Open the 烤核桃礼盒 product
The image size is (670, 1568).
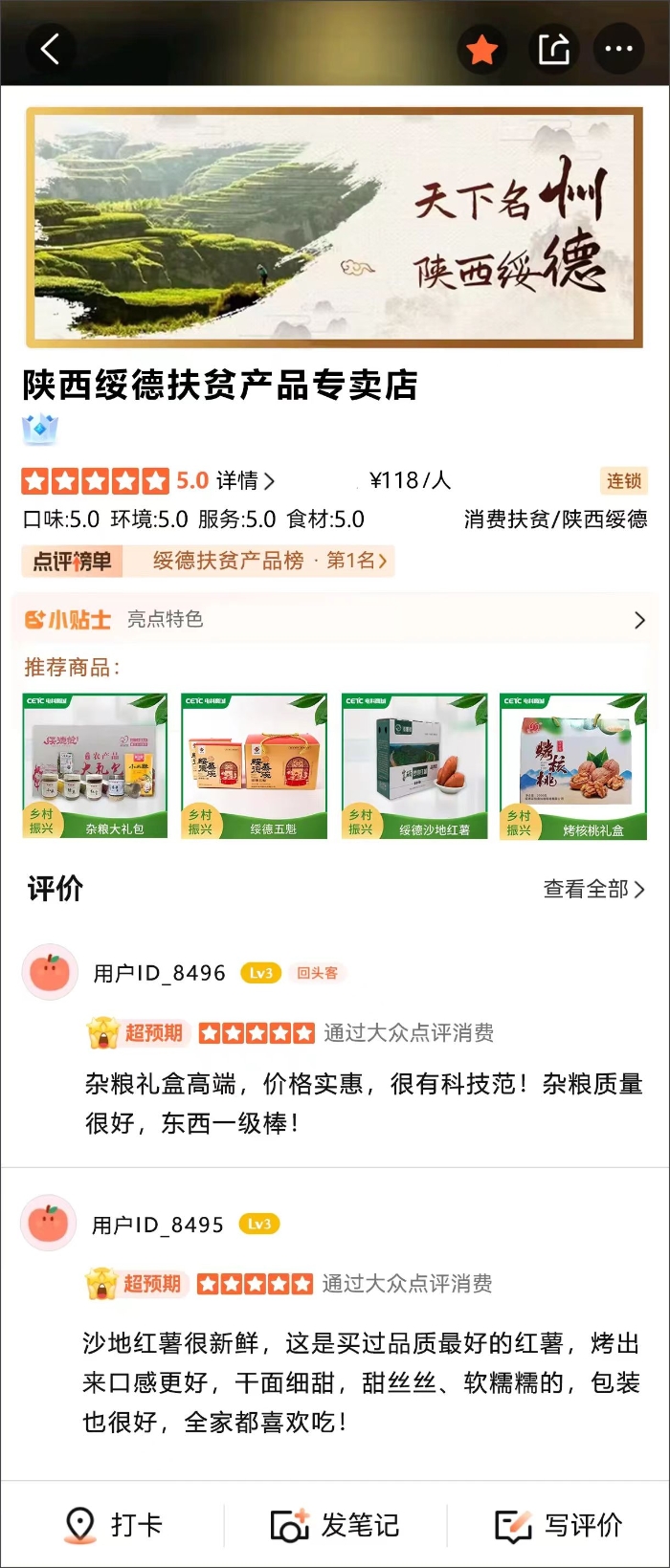coord(573,766)
